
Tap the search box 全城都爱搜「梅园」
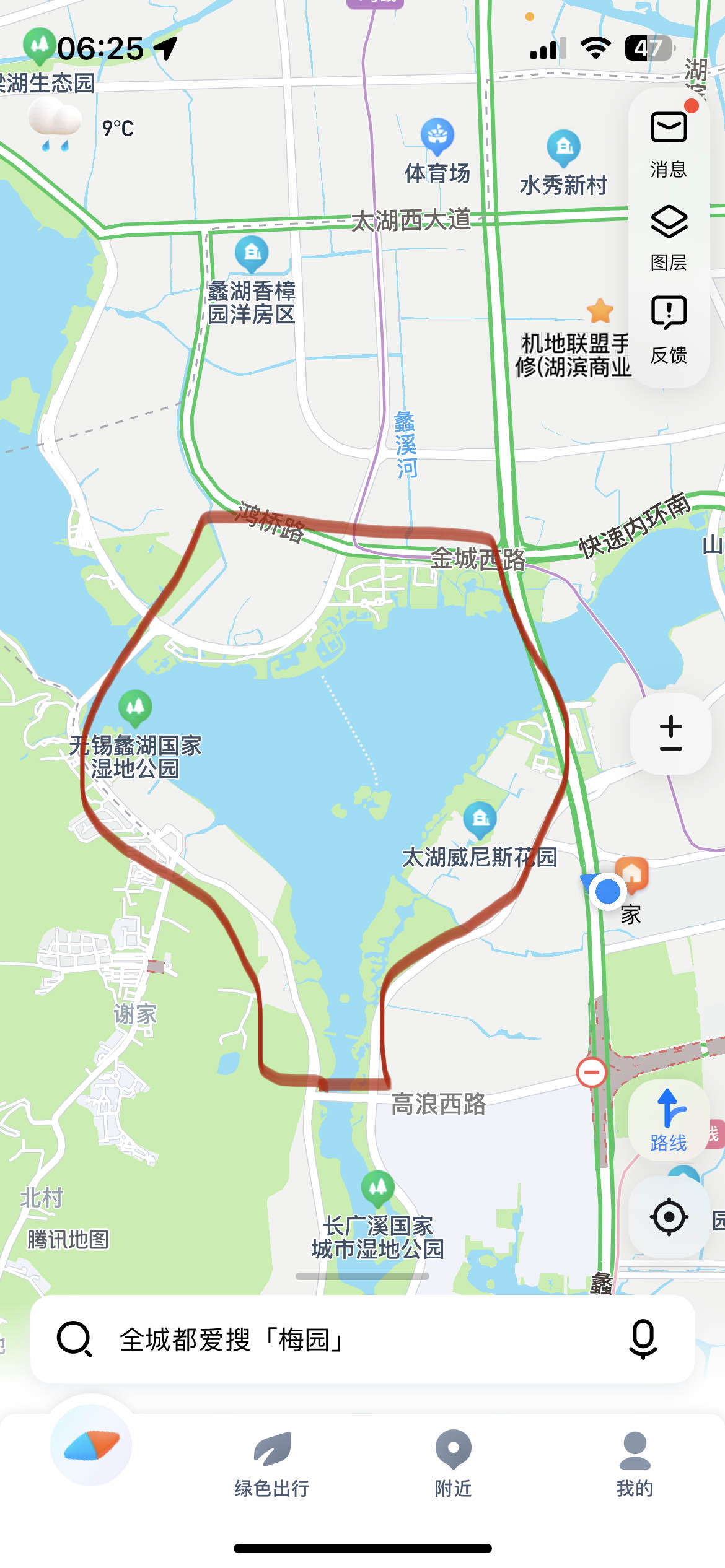coord(347,1339)
